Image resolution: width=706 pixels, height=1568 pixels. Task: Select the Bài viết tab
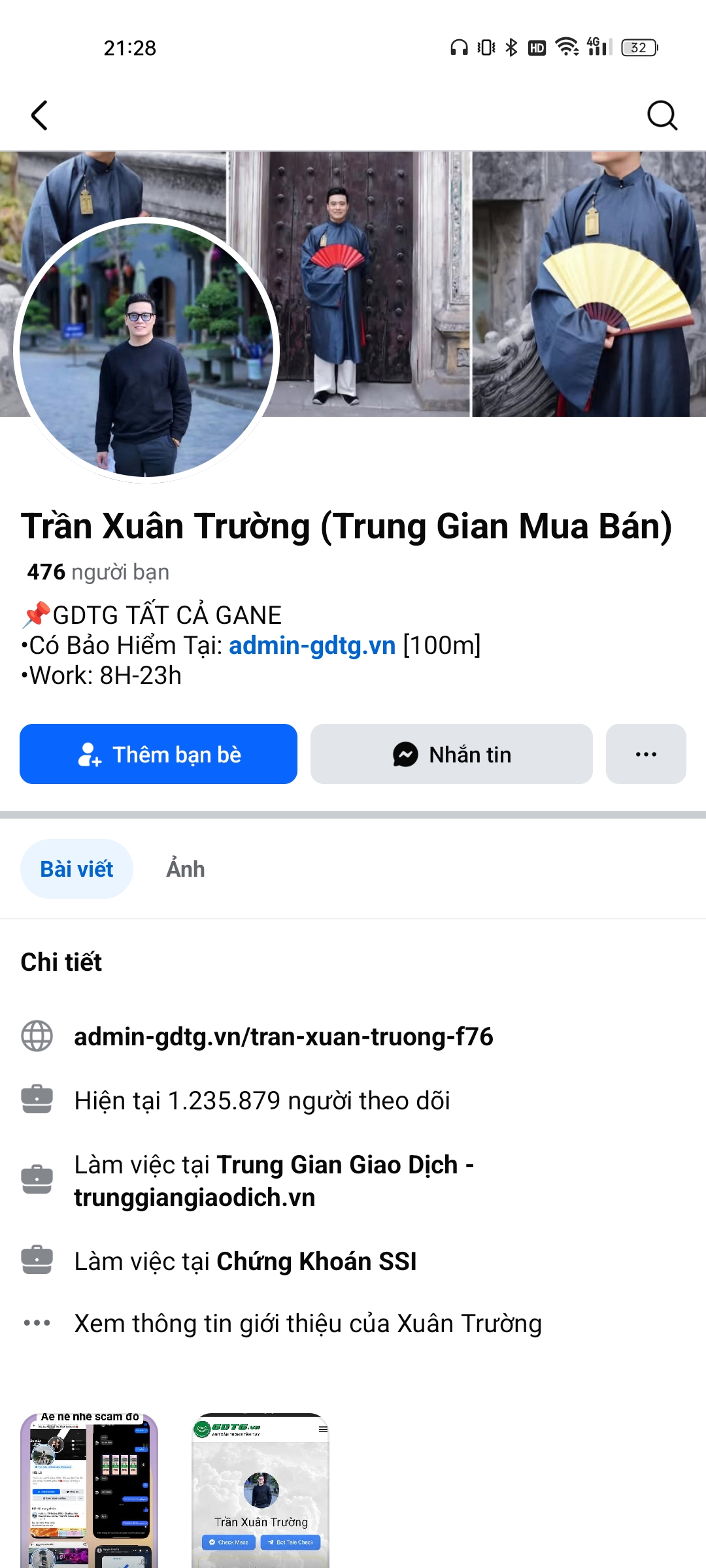click(76, 869)
